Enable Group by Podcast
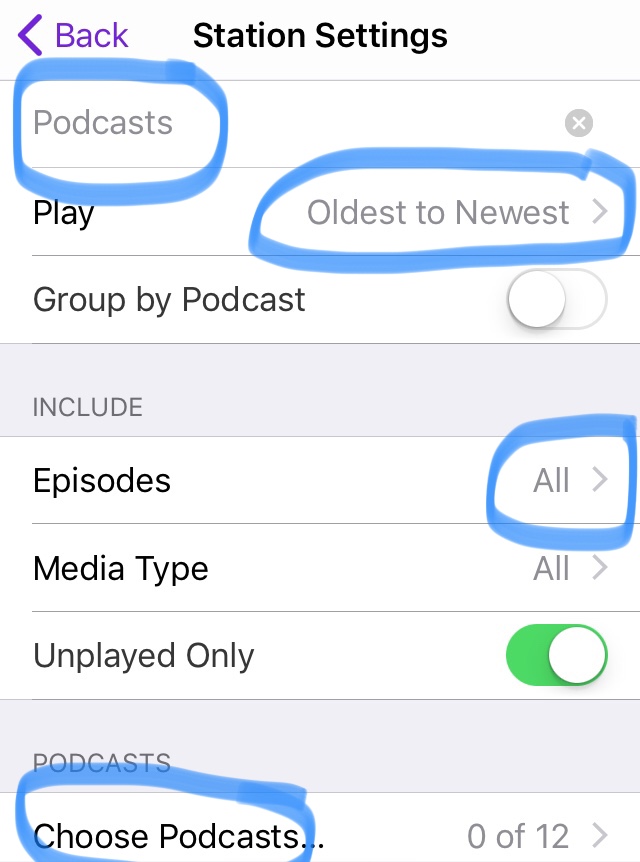Screen dimensions: 640x862 [x=556, y=299]
